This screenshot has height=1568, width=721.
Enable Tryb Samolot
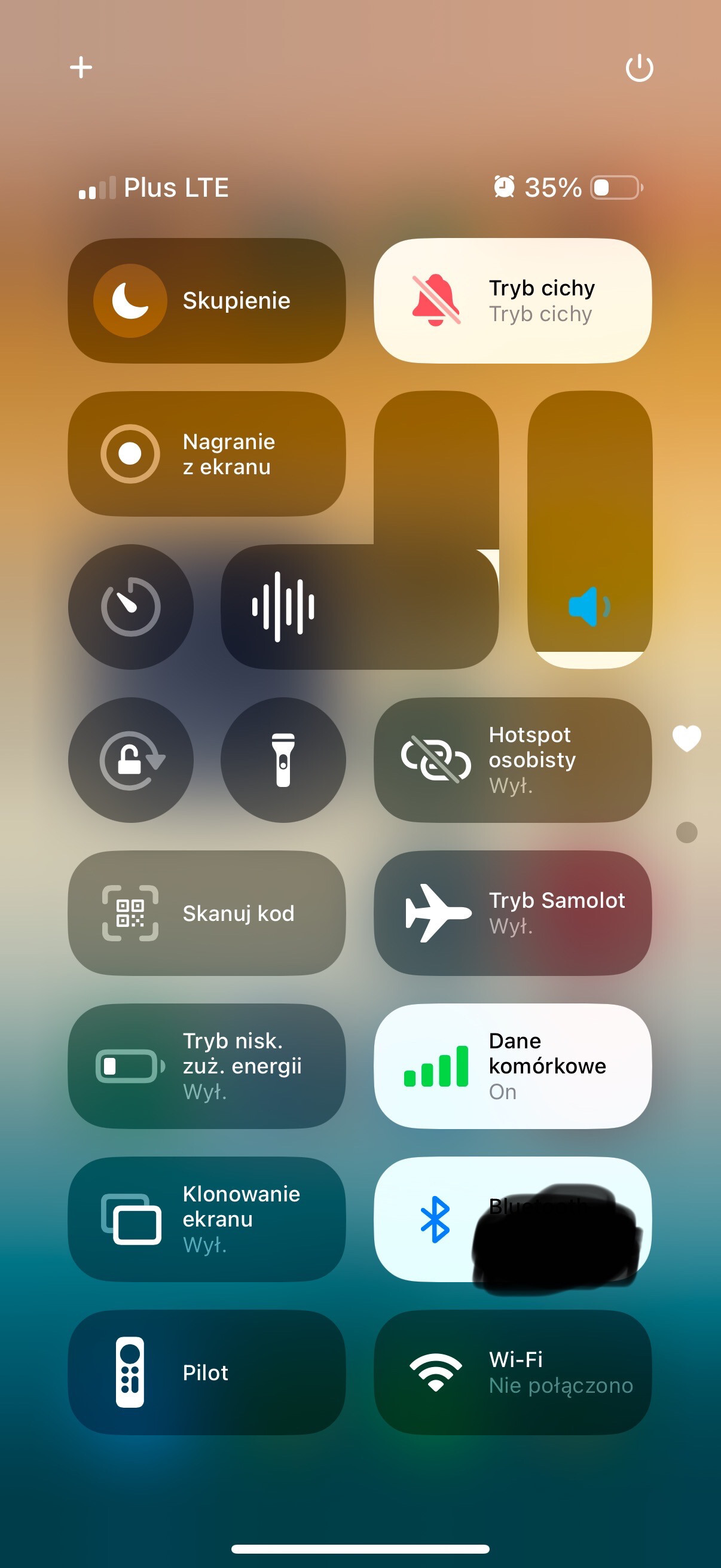pyautogui.click(x=512, y=913)
